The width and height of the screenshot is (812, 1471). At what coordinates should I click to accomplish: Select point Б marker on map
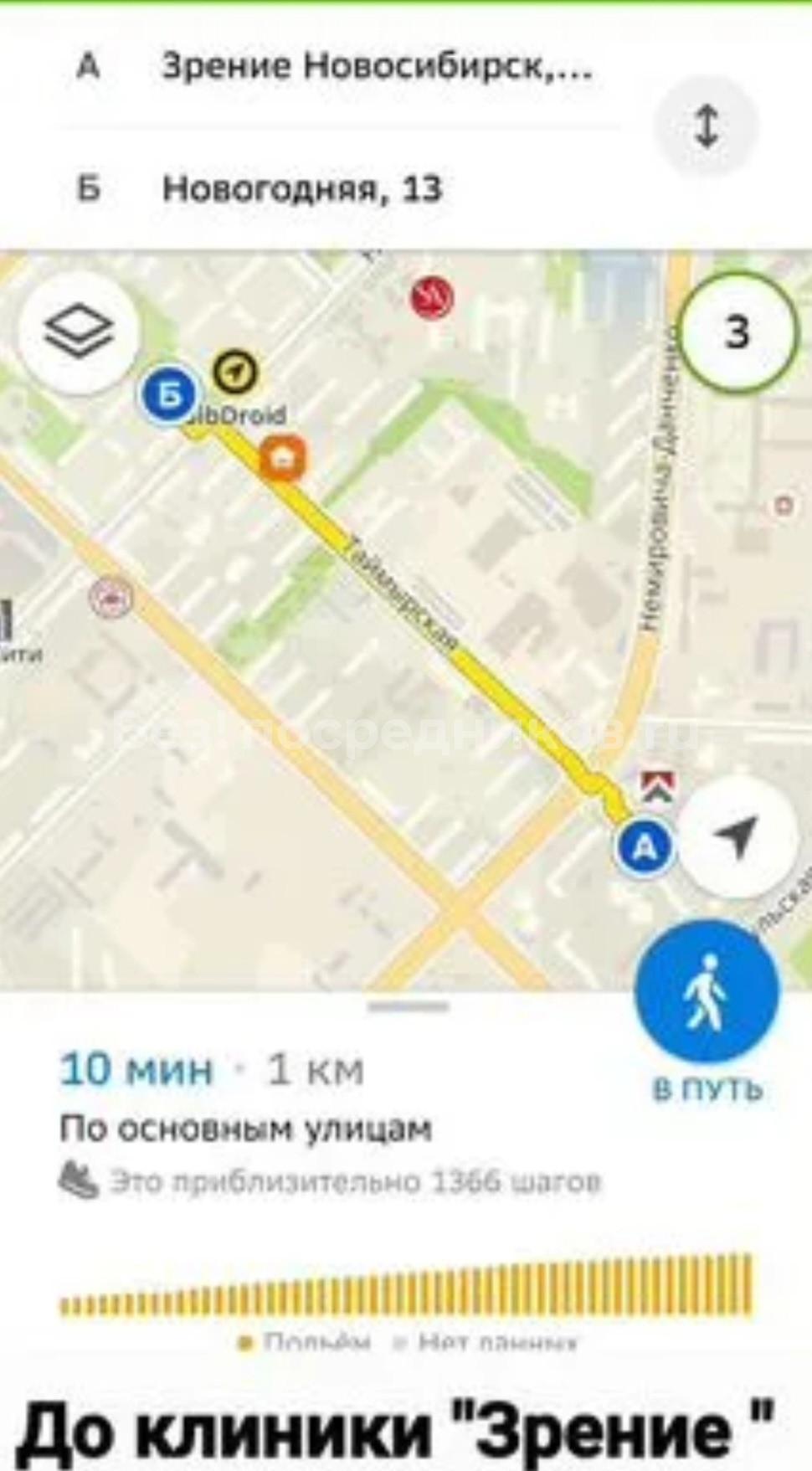pyautogui.click(x=169, y=393)
